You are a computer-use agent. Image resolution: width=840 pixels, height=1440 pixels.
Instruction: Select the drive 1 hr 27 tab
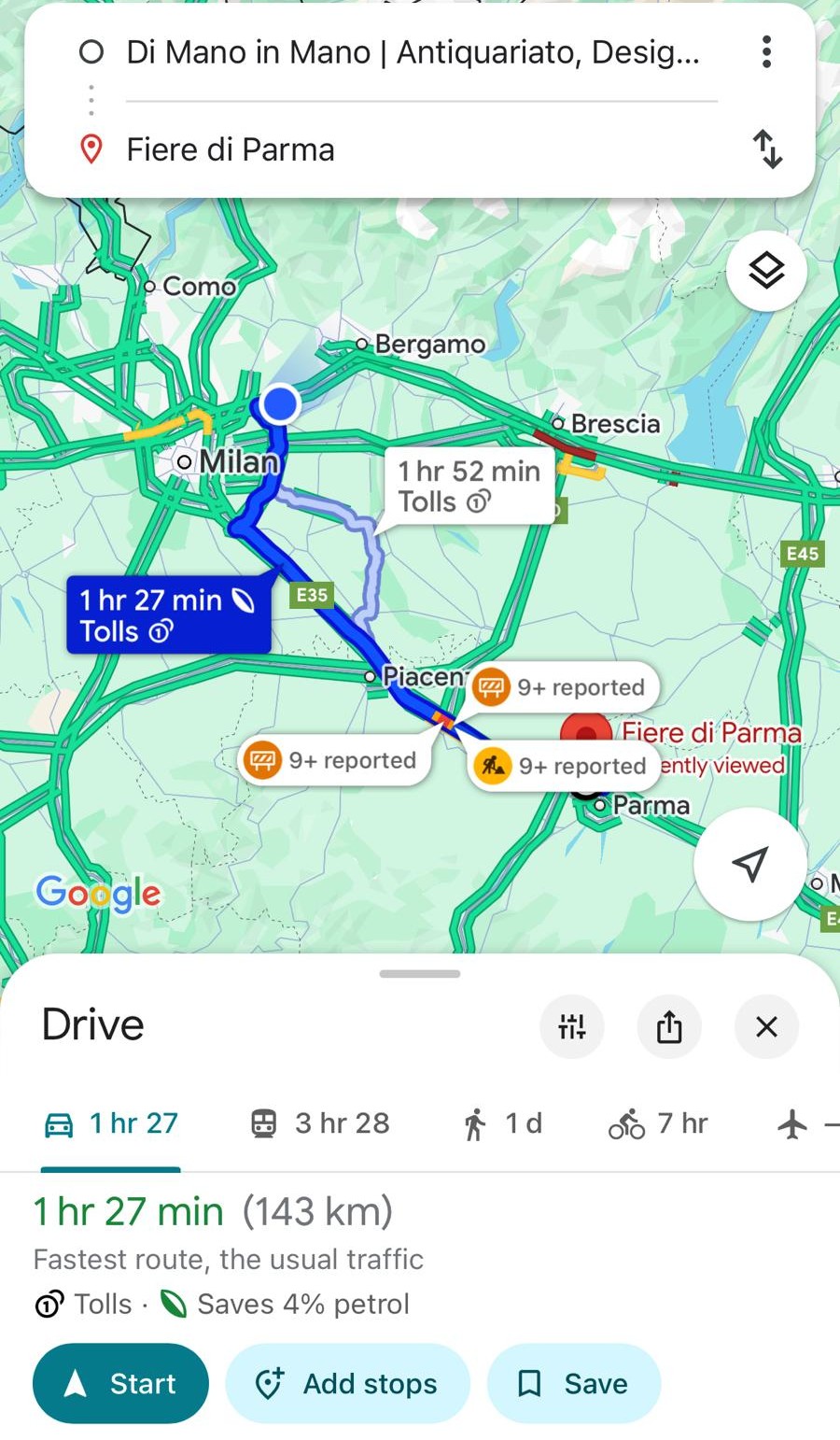(x=111, y=1123)
